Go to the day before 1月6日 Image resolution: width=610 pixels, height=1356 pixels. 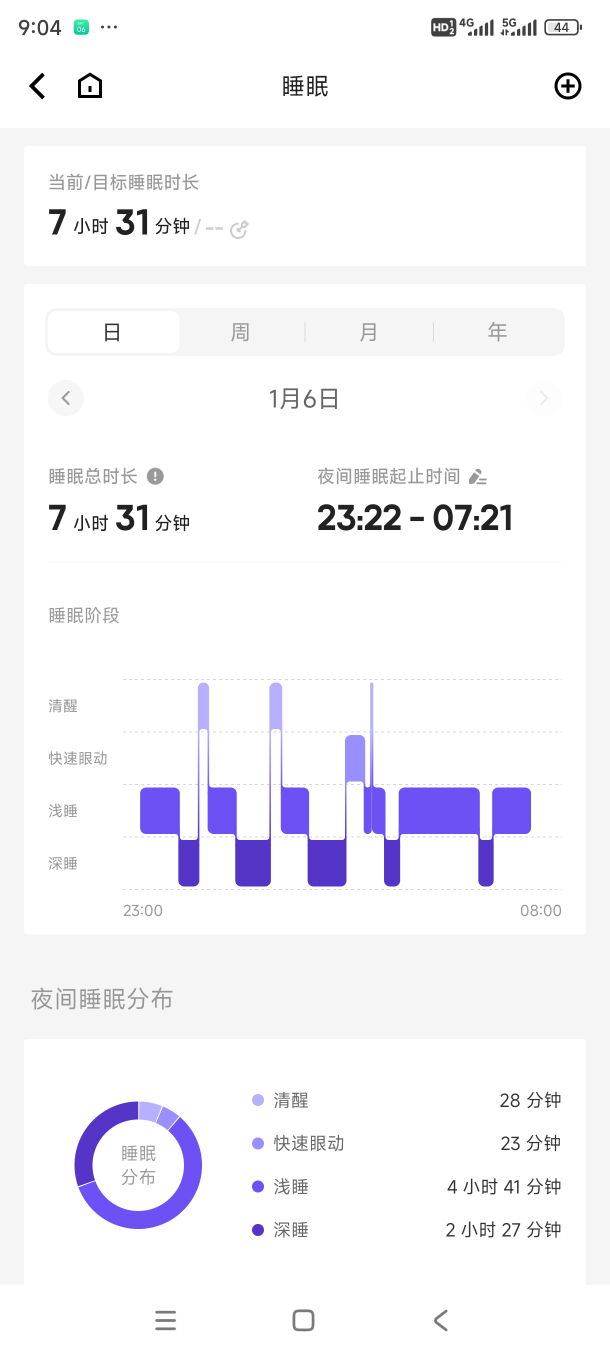[x=66, y=399]
